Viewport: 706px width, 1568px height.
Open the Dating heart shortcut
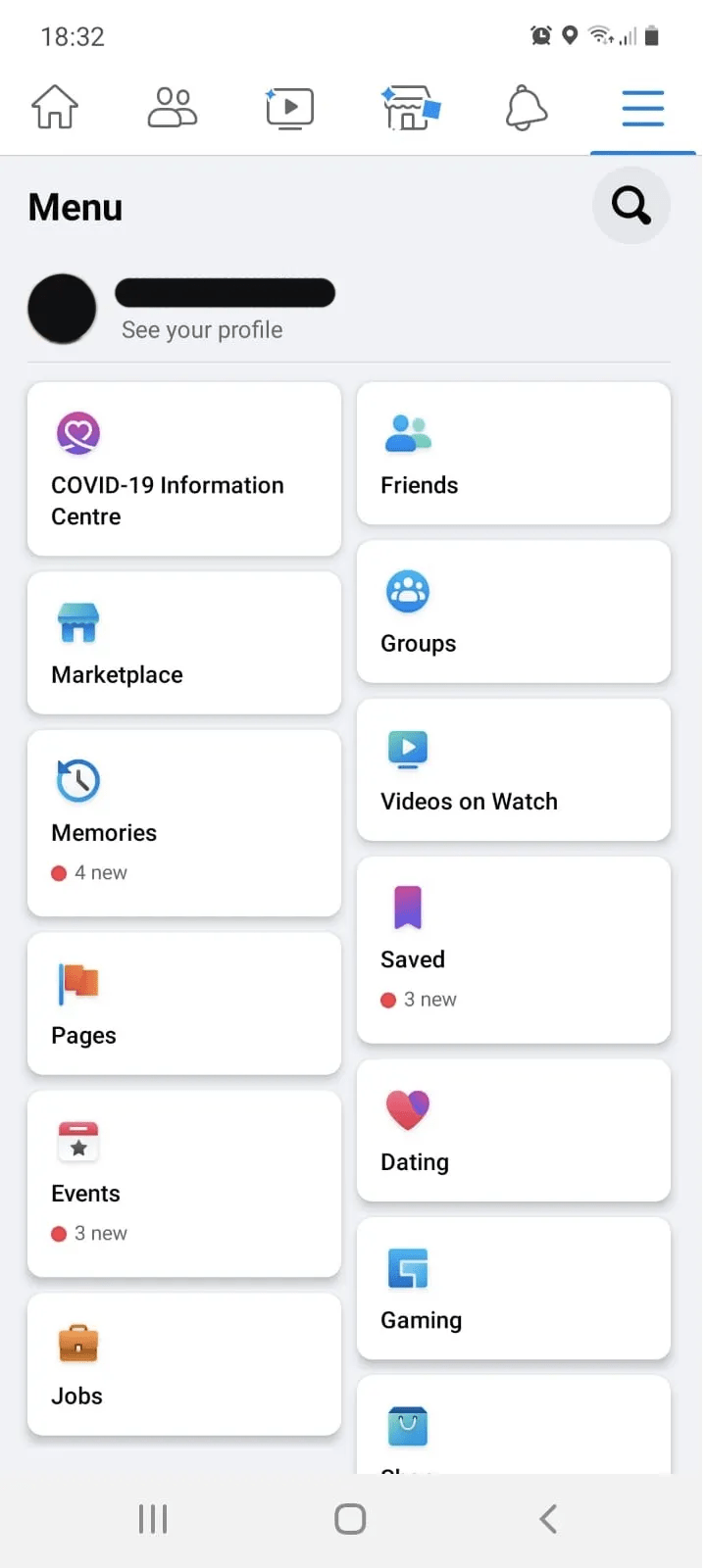514,1129
